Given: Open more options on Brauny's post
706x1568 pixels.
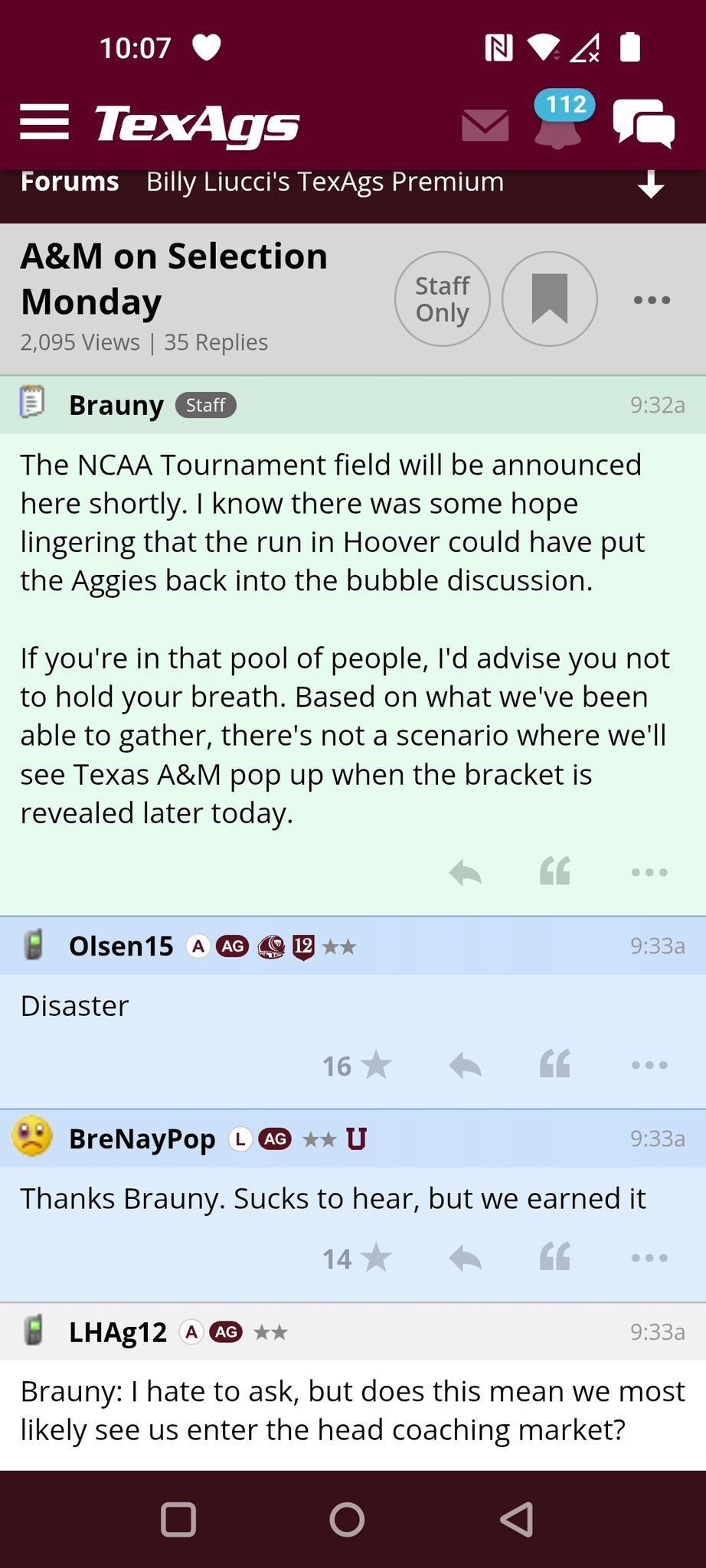Looking at the screenshot, I should [x=649, y=872].
